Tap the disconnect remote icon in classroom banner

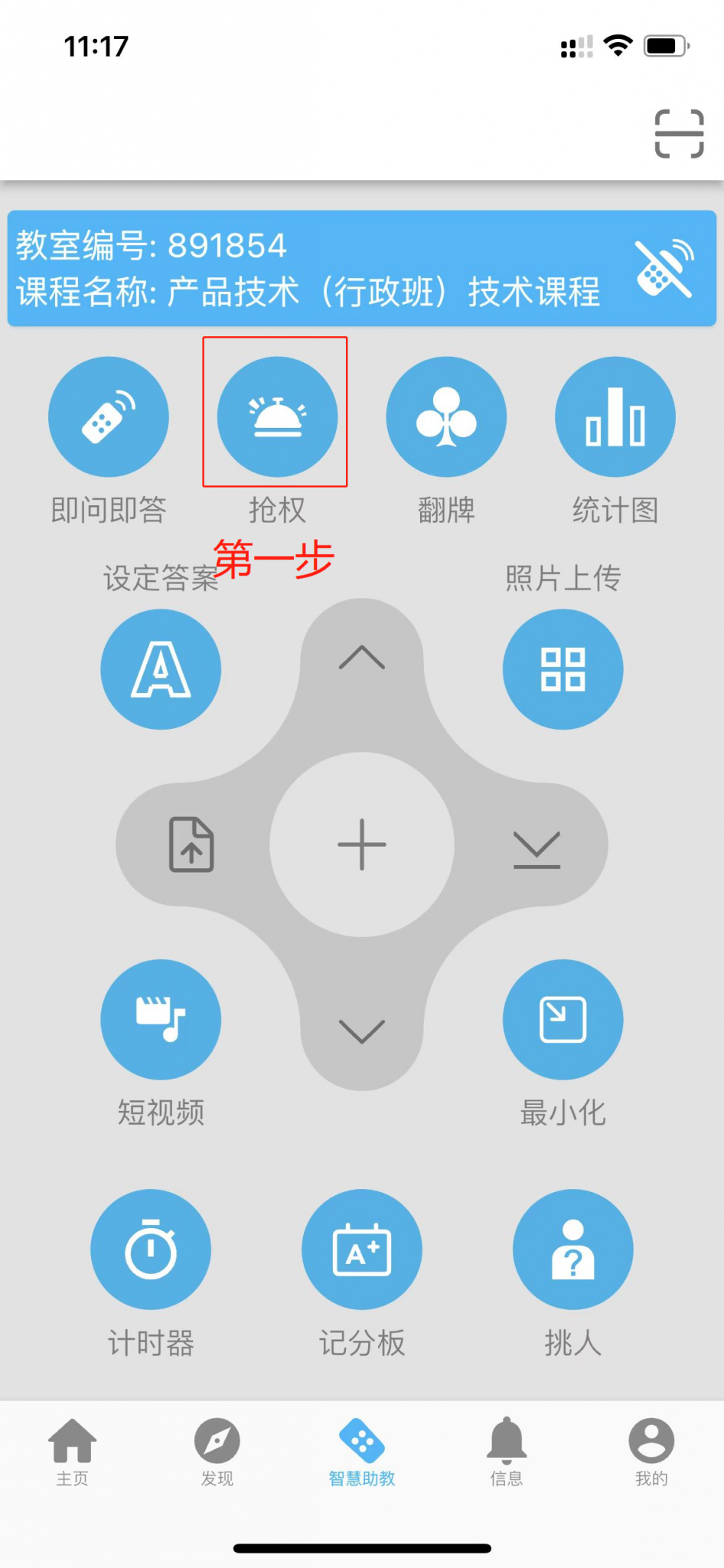664,268
